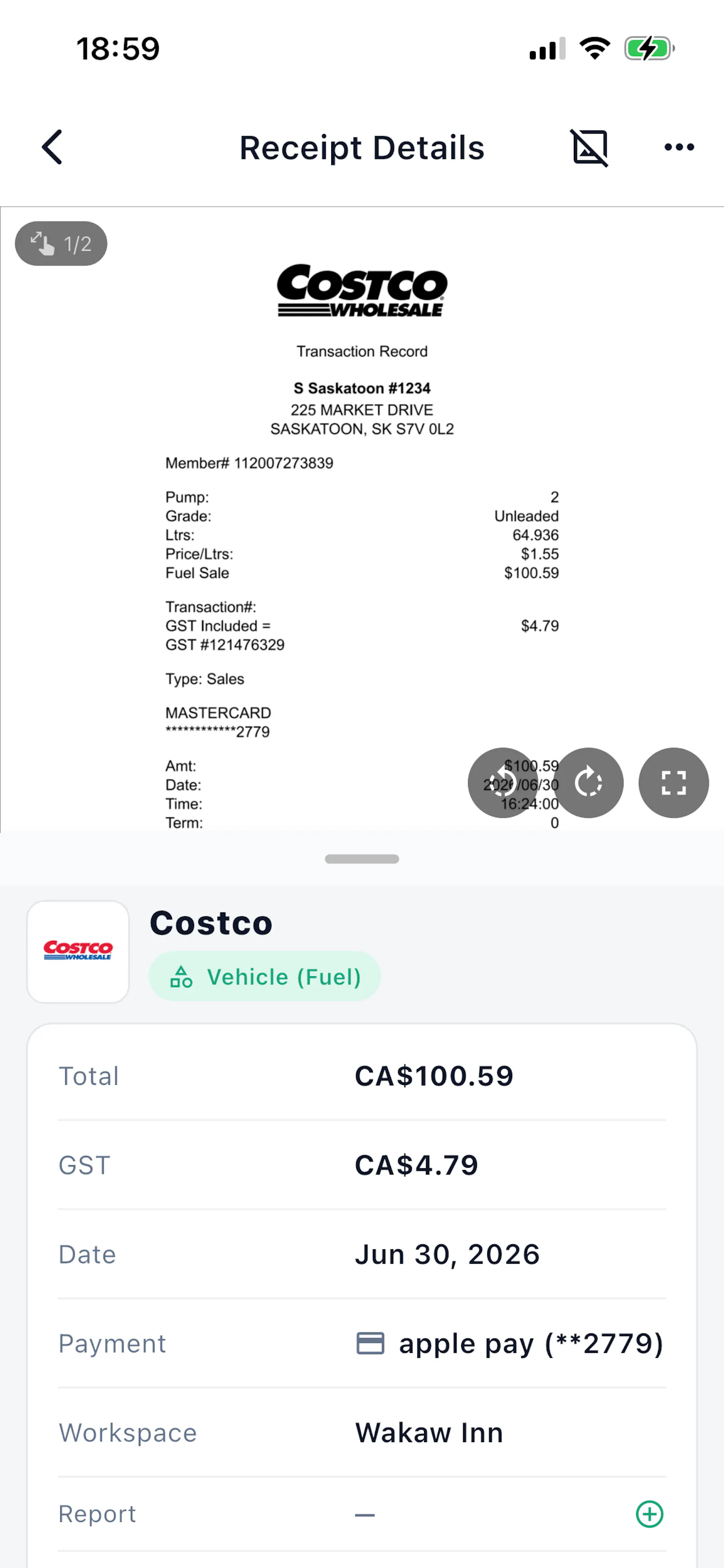This screenshot has height=1568, width=724.
Task: Open the Wakaw Inn Workspace row
Action: coord(362,1432)
